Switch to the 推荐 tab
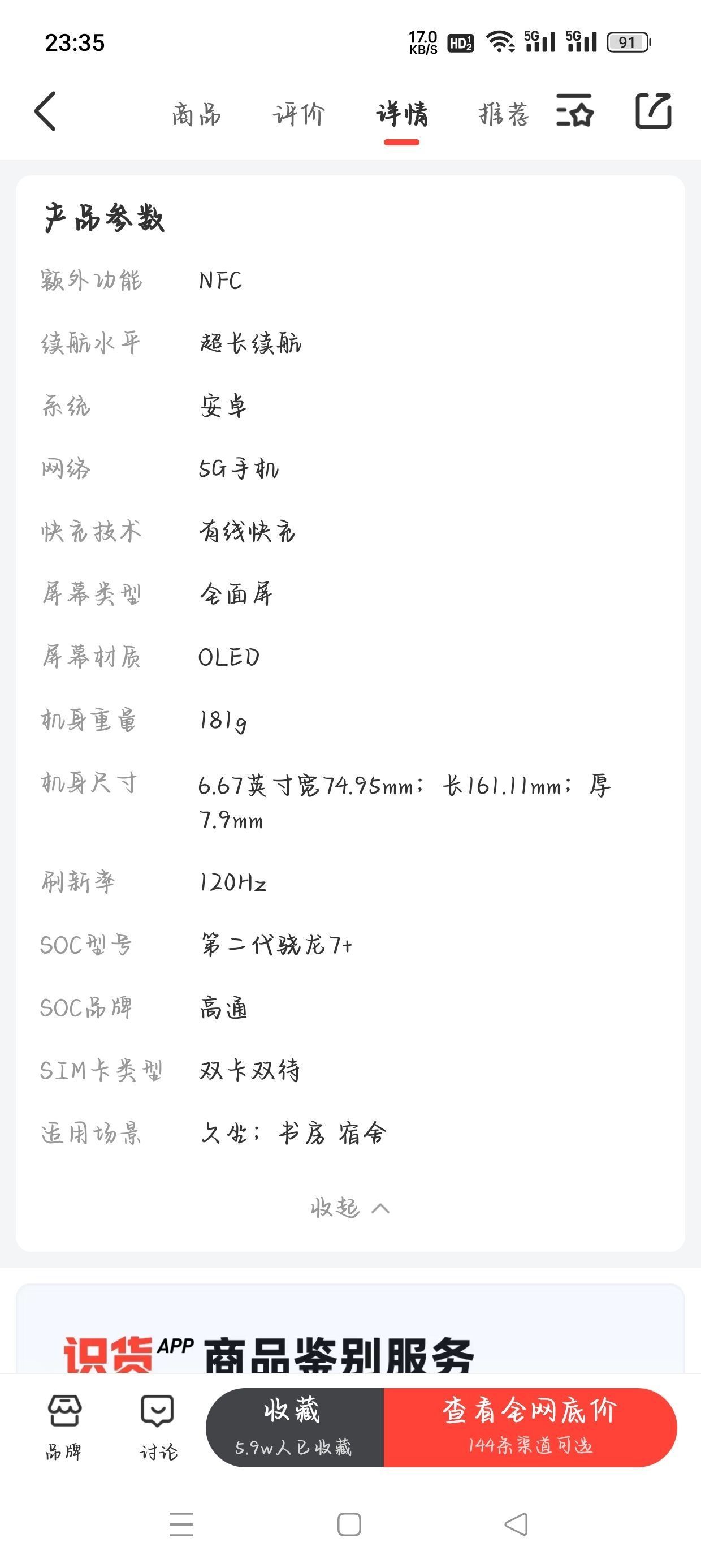 click(503, 114)
